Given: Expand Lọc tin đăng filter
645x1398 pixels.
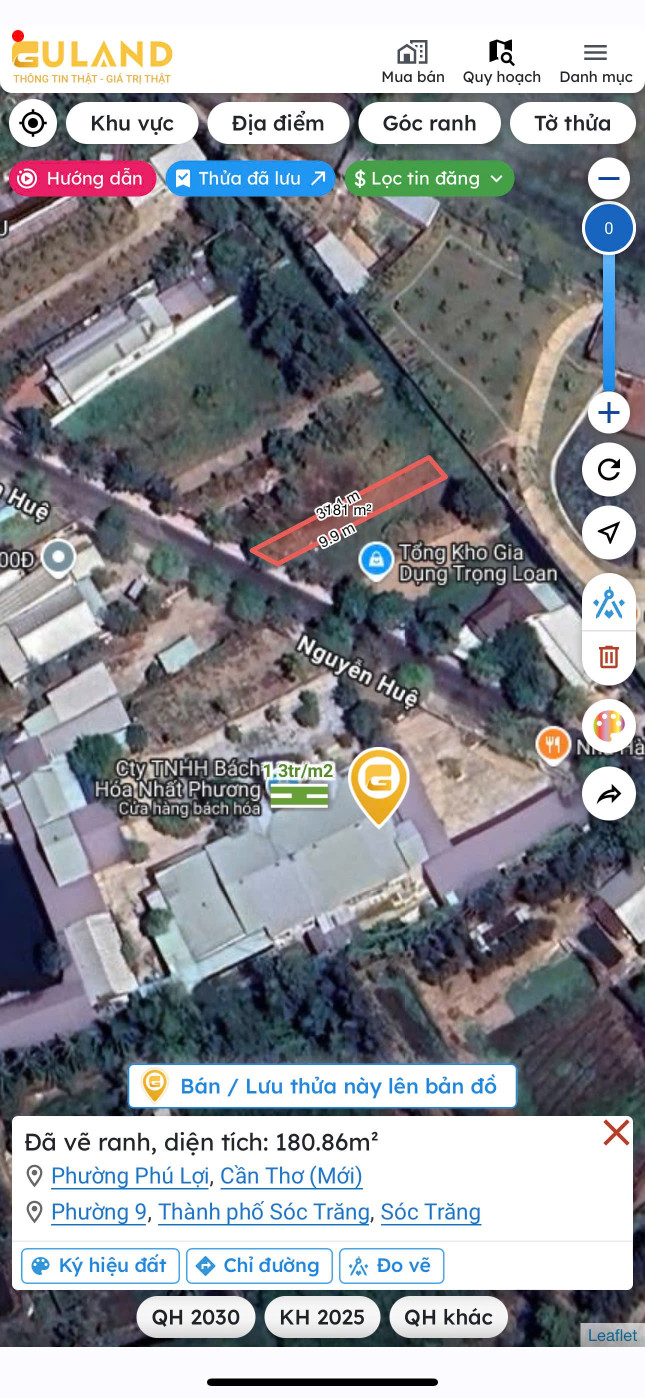Looking at the screenshot, I should click(x=429, y=179).
